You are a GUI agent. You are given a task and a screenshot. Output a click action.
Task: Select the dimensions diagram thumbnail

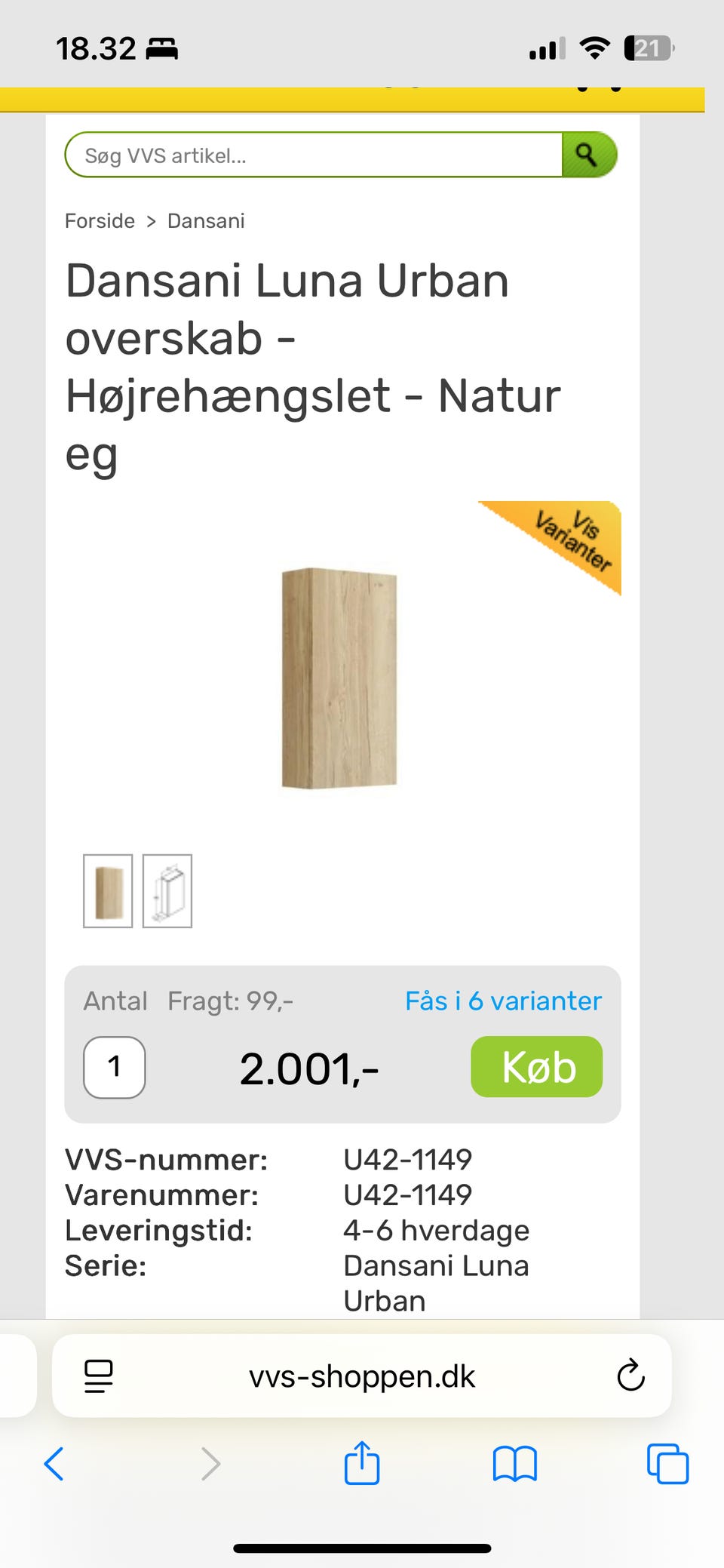click(167, 890)
